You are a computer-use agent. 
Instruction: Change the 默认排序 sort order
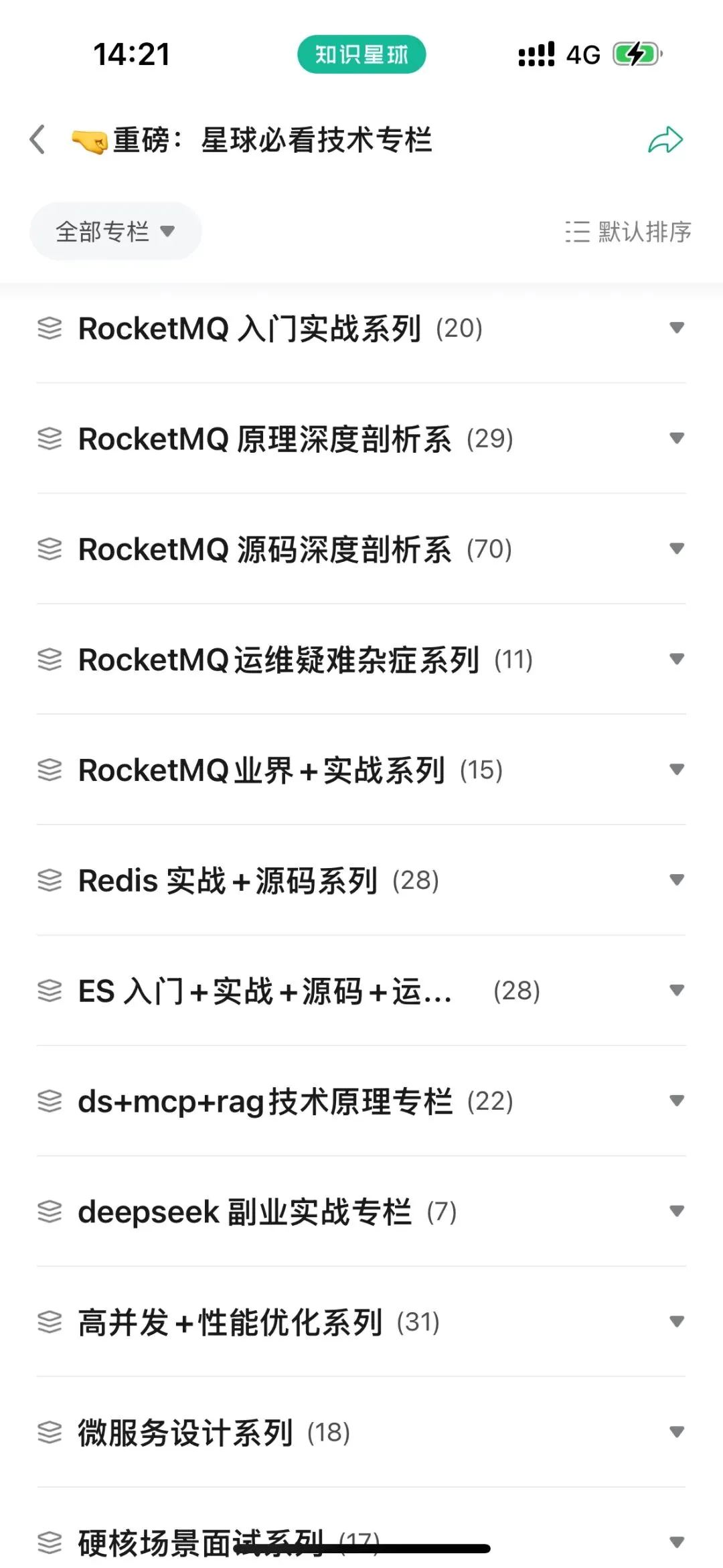[x=629, y=232]
